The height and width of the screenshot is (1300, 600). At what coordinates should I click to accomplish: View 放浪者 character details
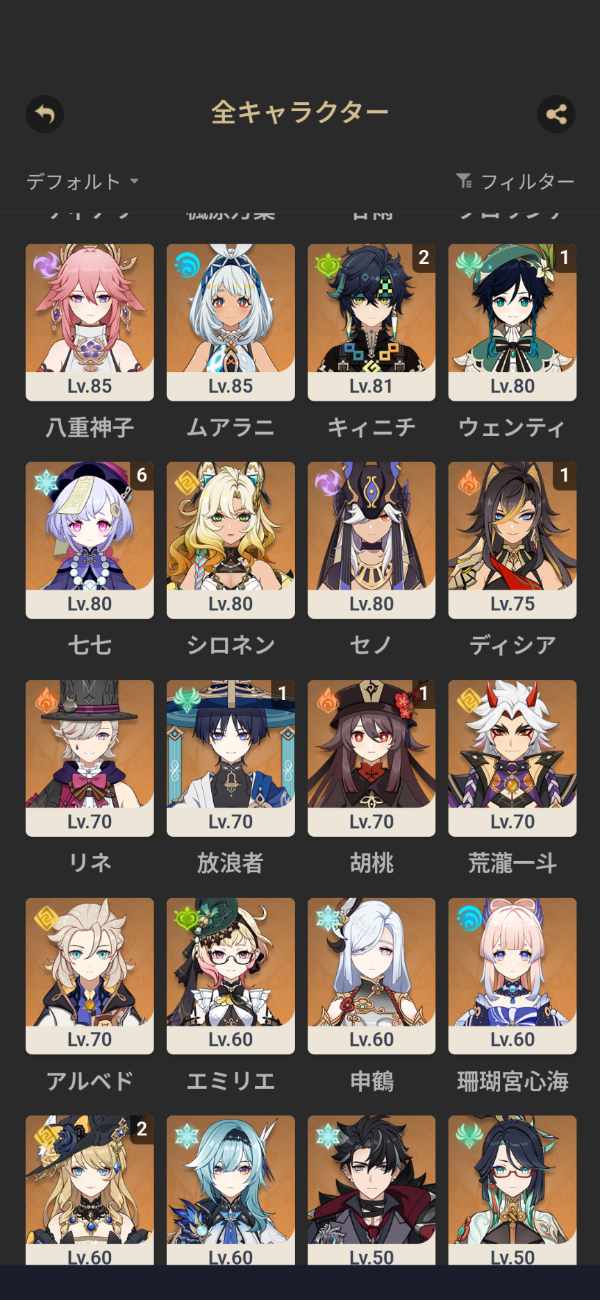point(231,758)
